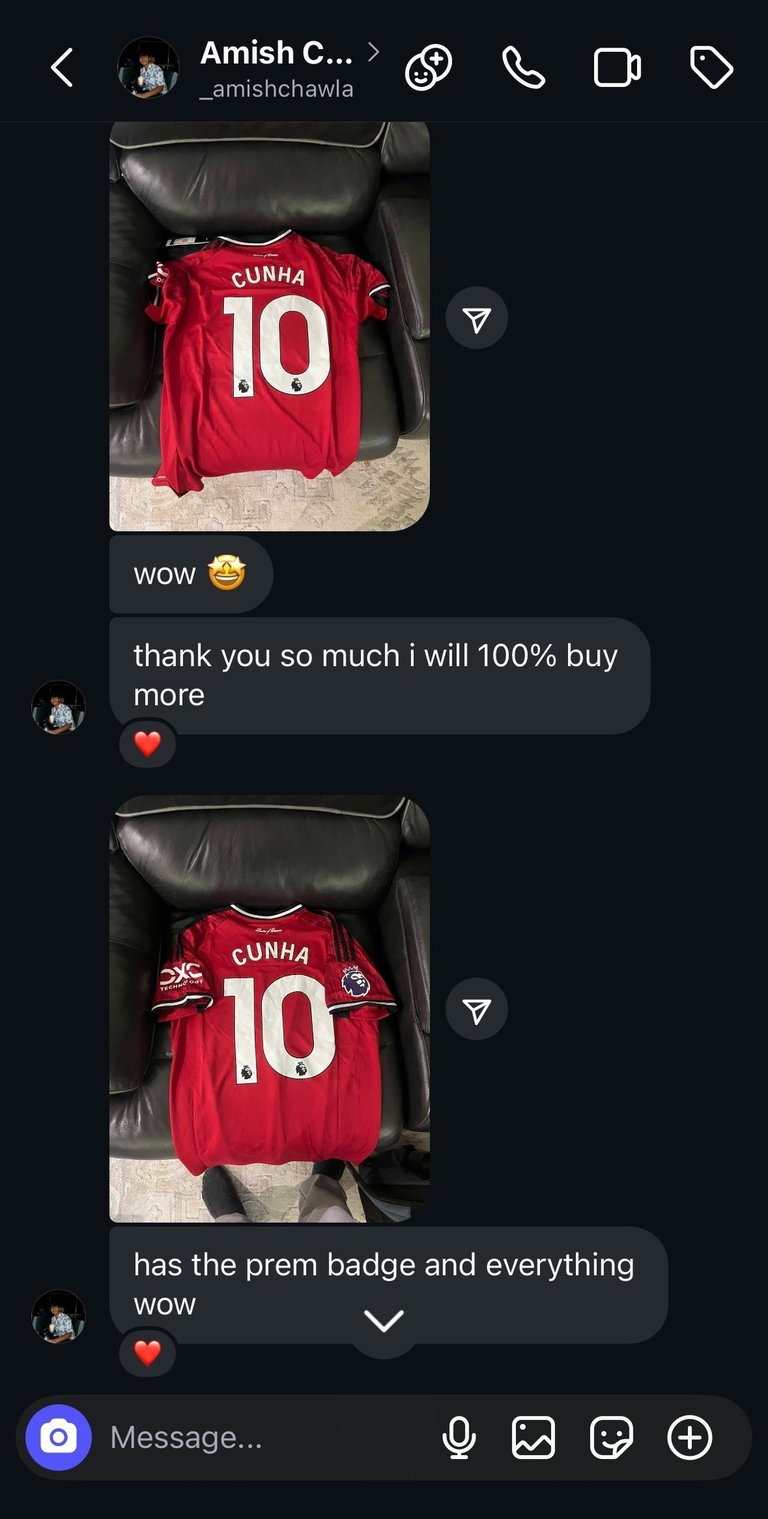Viewport: 768px width, 1519px height.
Task: Focus the Message text field
Action: pos(260,1438)
